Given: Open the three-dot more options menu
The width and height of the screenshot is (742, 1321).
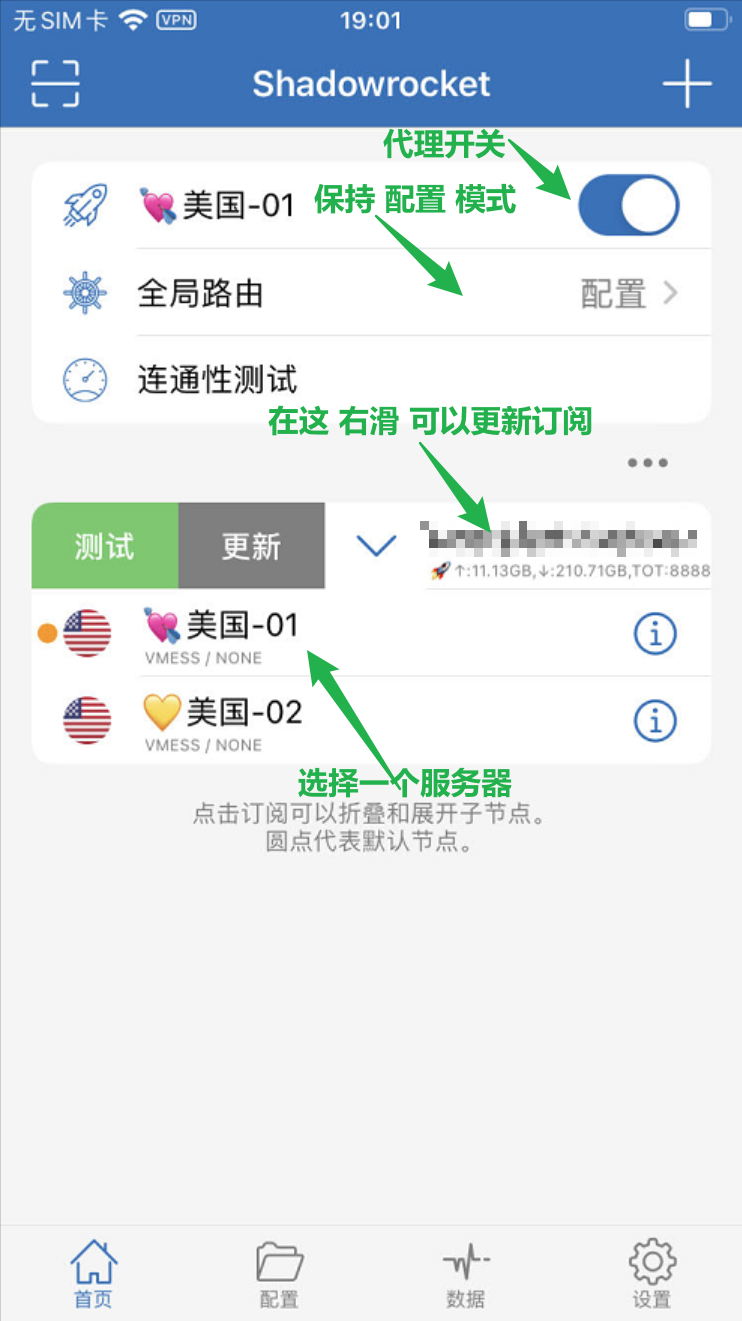Looking at the screenshot, I should click(648, 463).
